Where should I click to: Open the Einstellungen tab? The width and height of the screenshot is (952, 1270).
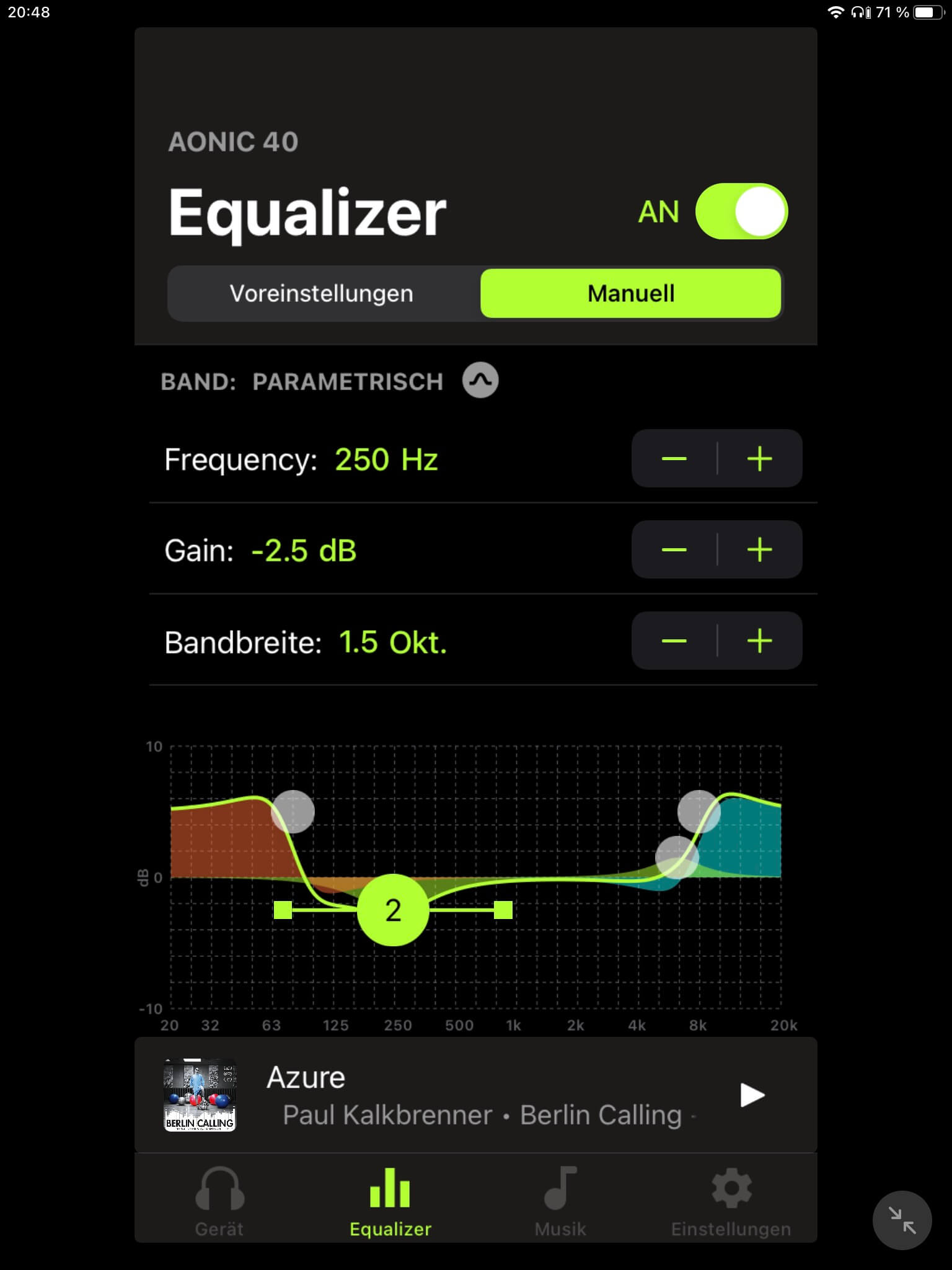click(731, 1201)
